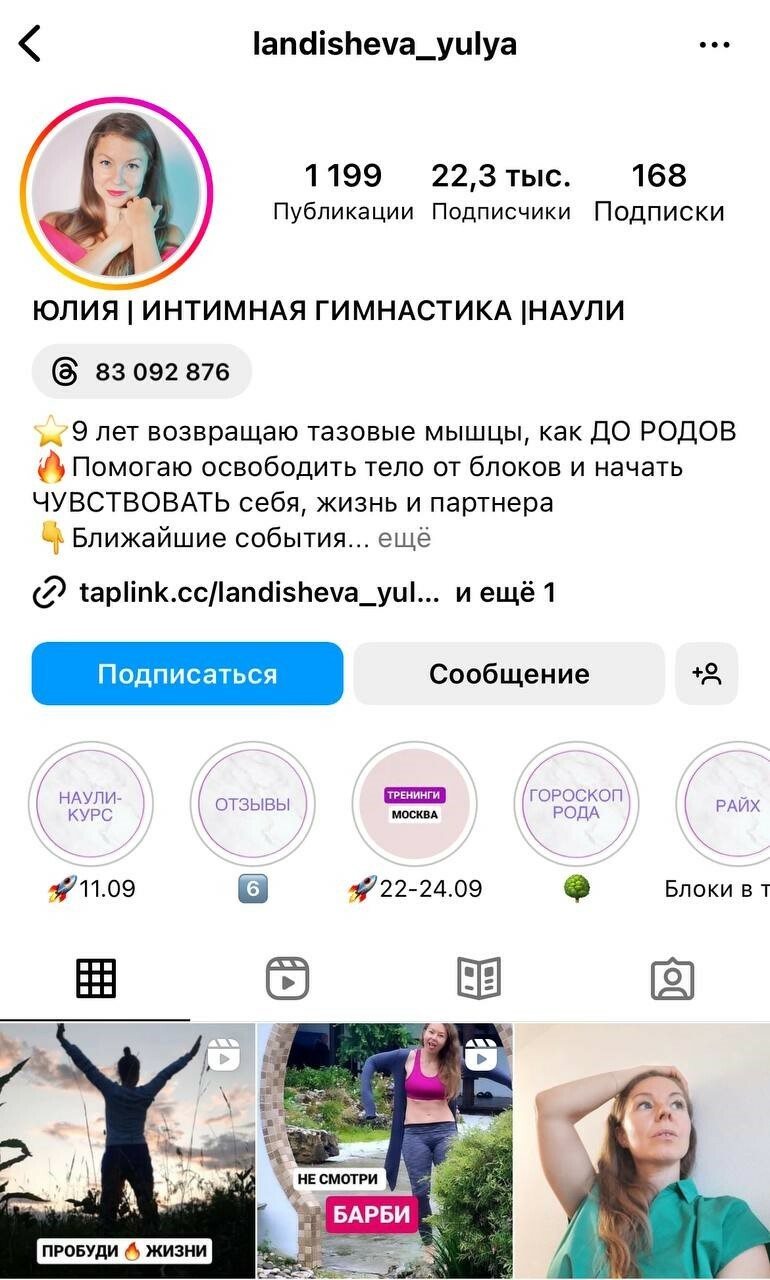Open the three-dot options menu
Viewport: 770px width, 1280px height.
(714, 45)
